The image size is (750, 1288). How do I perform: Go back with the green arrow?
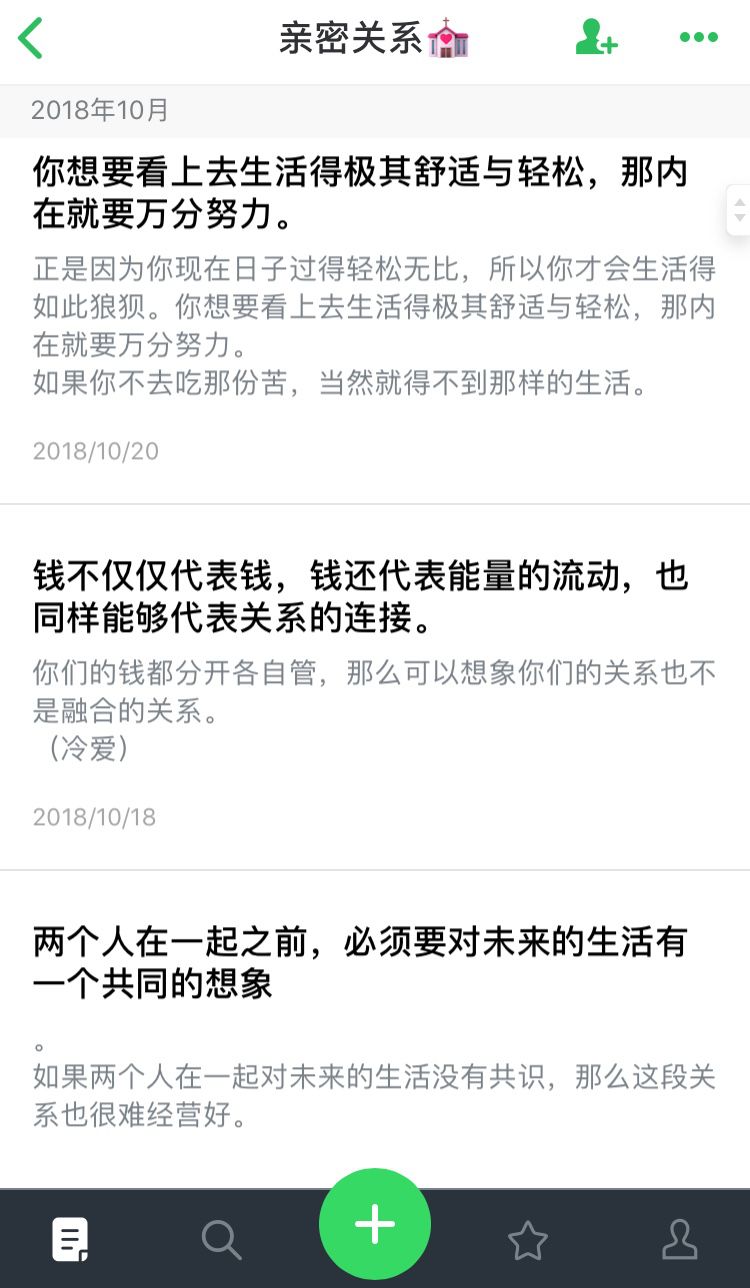click(31, 39)
